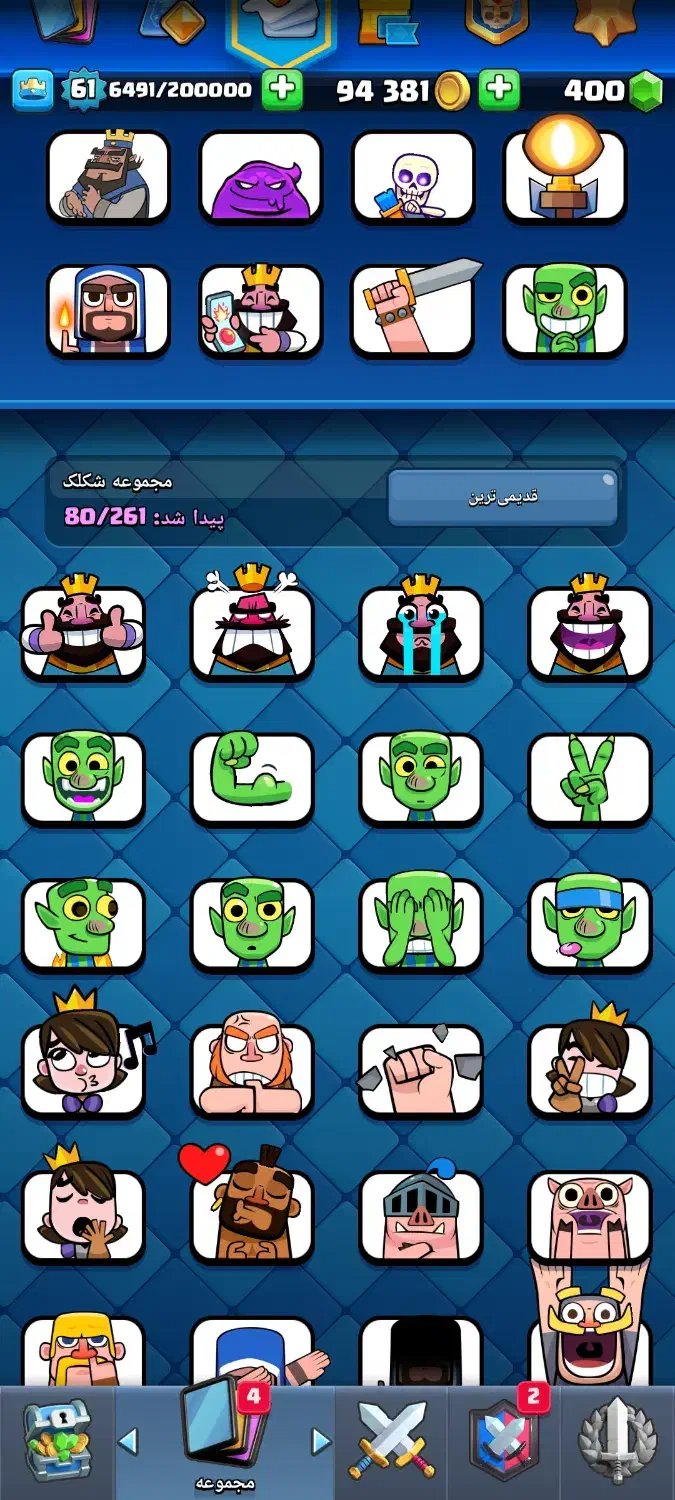675x1500 pixels.
Task: Tap the king with phone deck emote
Action: tap(260, 310)
